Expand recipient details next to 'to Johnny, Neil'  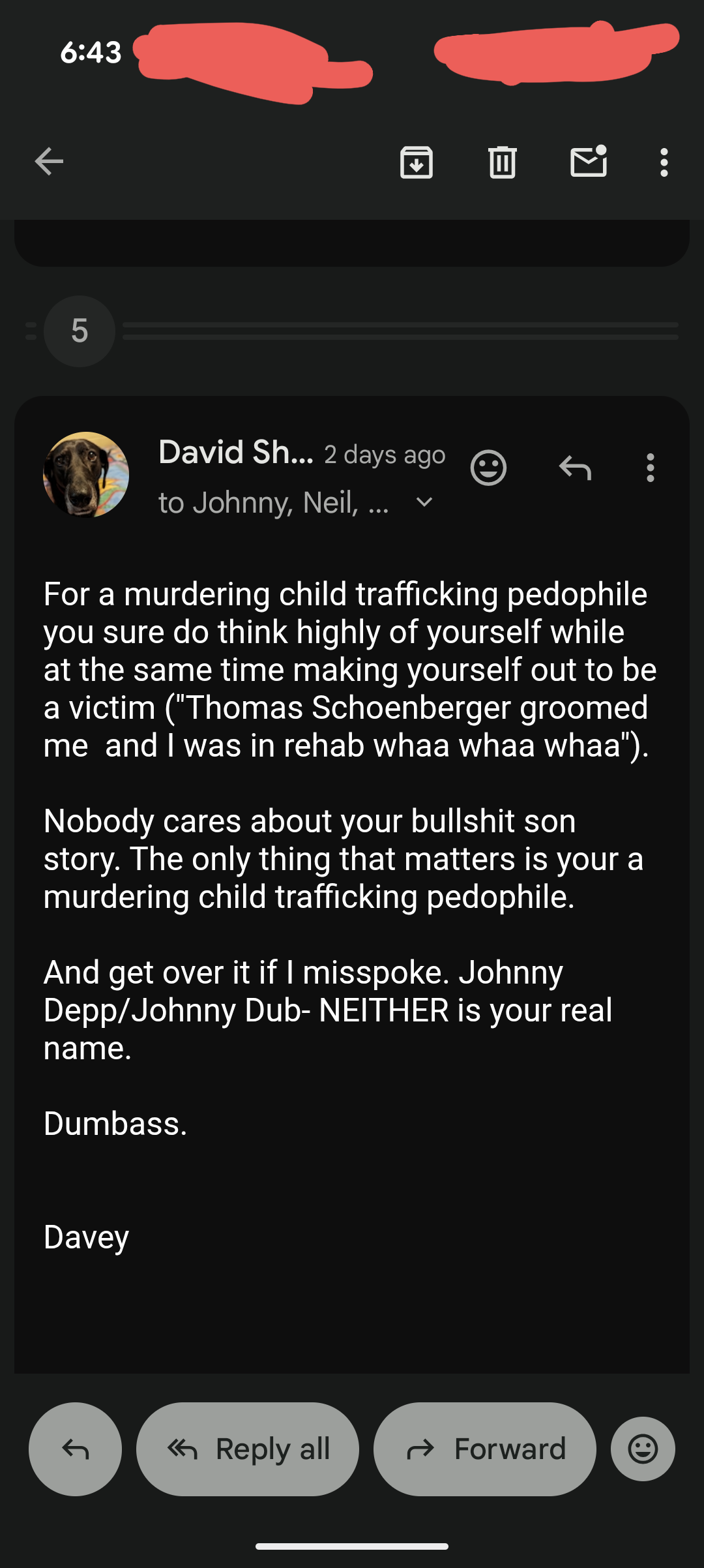[424, 502]
